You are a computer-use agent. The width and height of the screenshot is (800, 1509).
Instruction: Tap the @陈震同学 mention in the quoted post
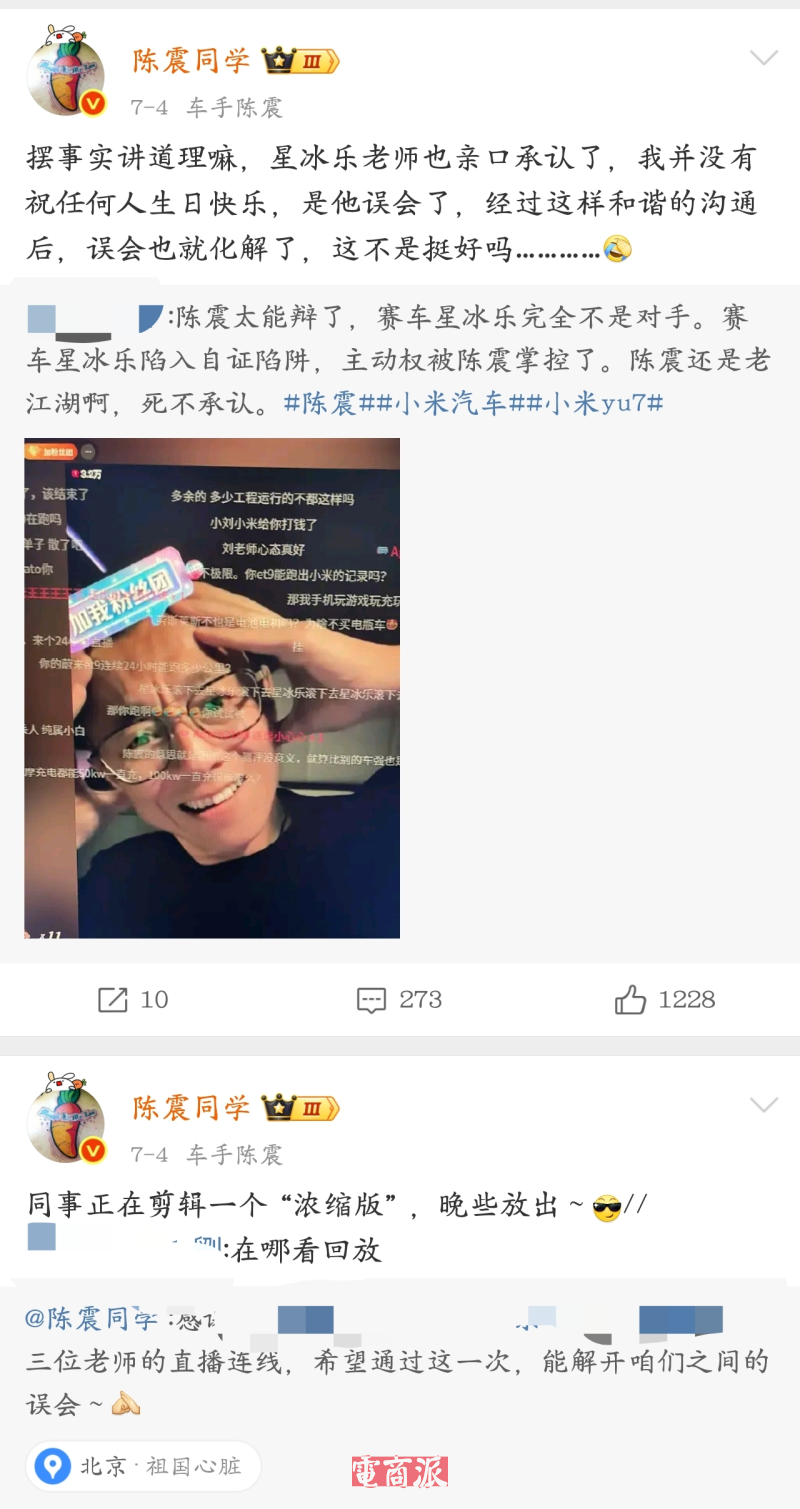[x=91, y=1318]
